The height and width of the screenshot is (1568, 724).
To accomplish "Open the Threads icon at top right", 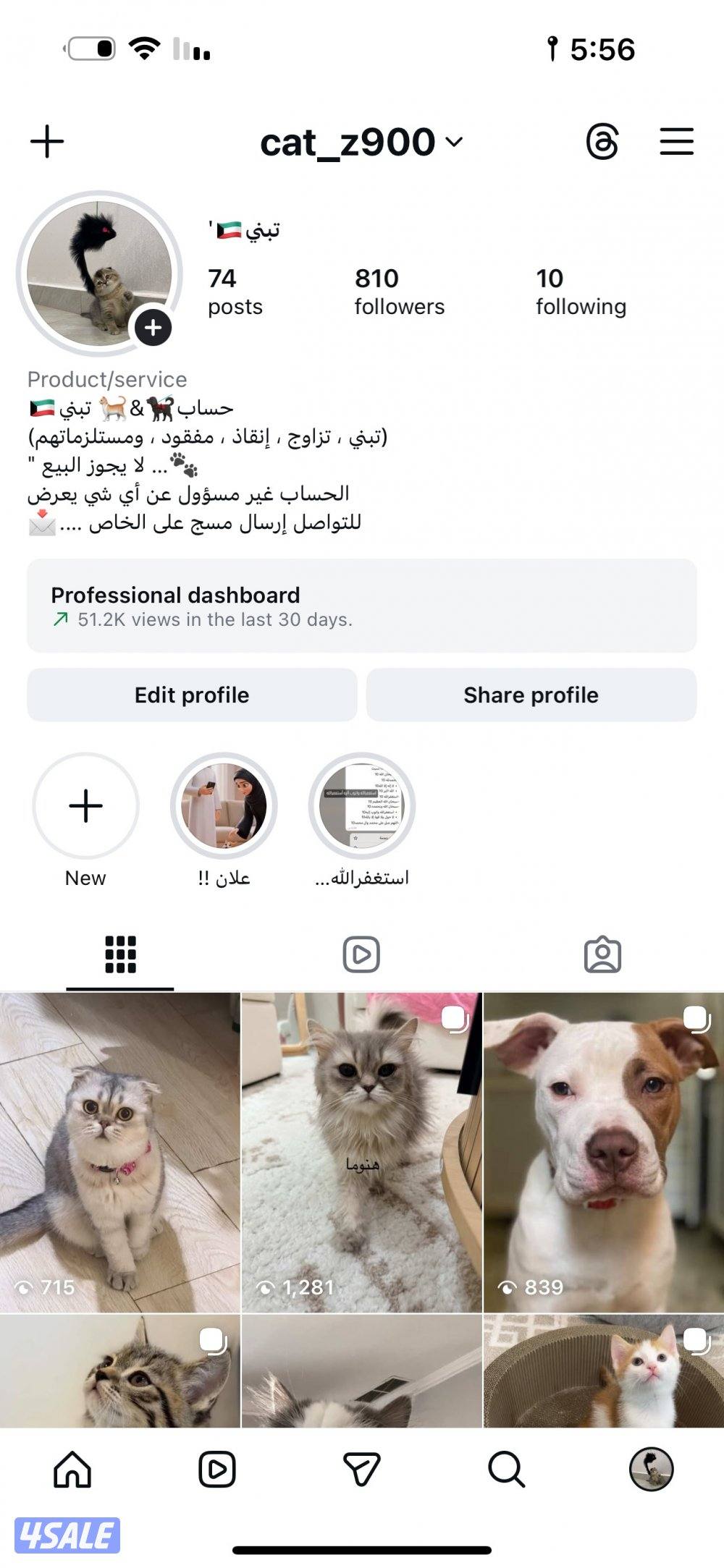I will pyautogui.click(x=602, y=143).
